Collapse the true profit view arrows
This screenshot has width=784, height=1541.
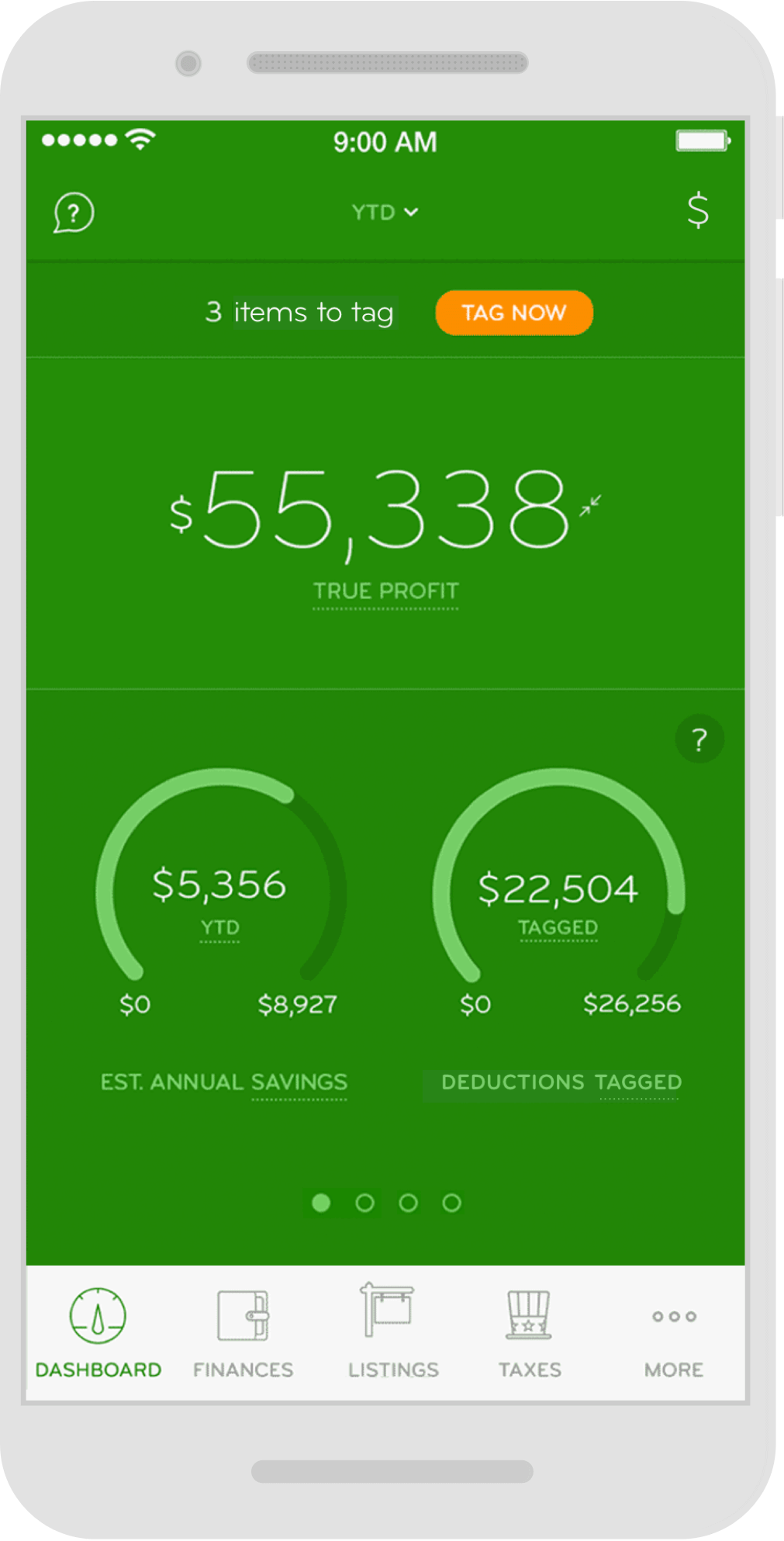click(x=590, y=505)
